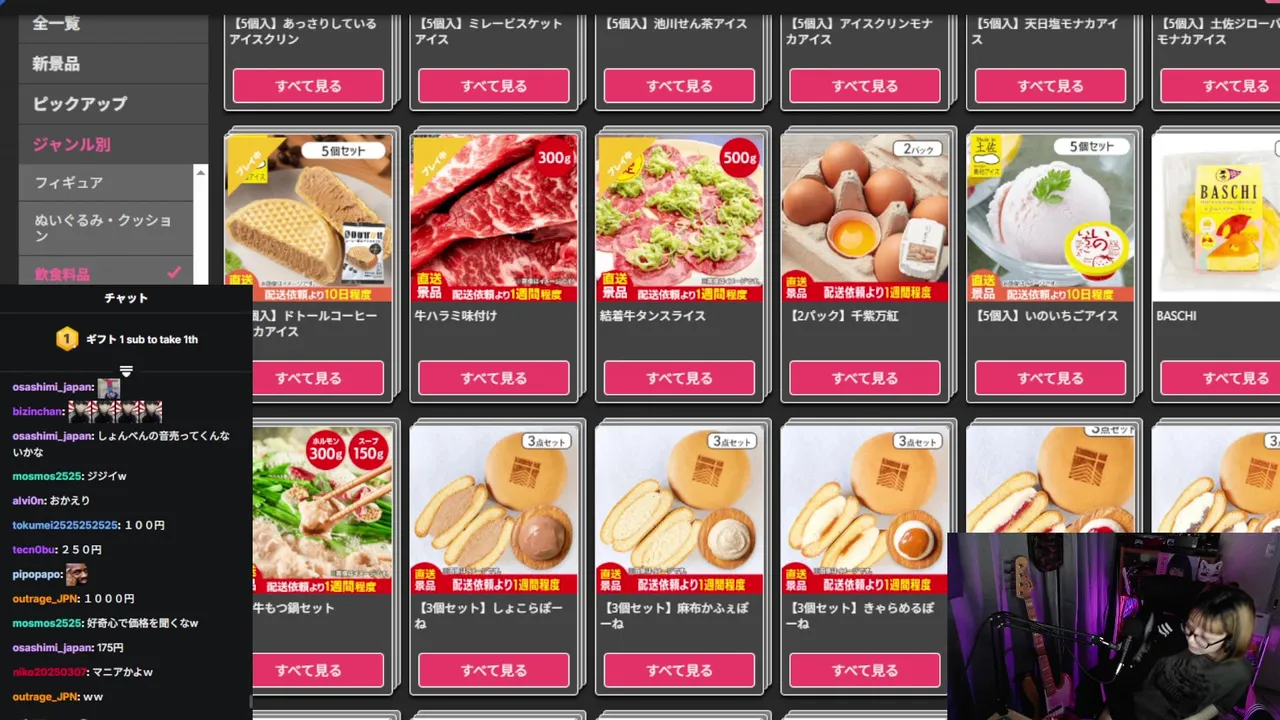The height and width of the screenshot is (720, 1280).
Task: View all for 【2パック】千紫万紅
Action: (x=865, y=378)
